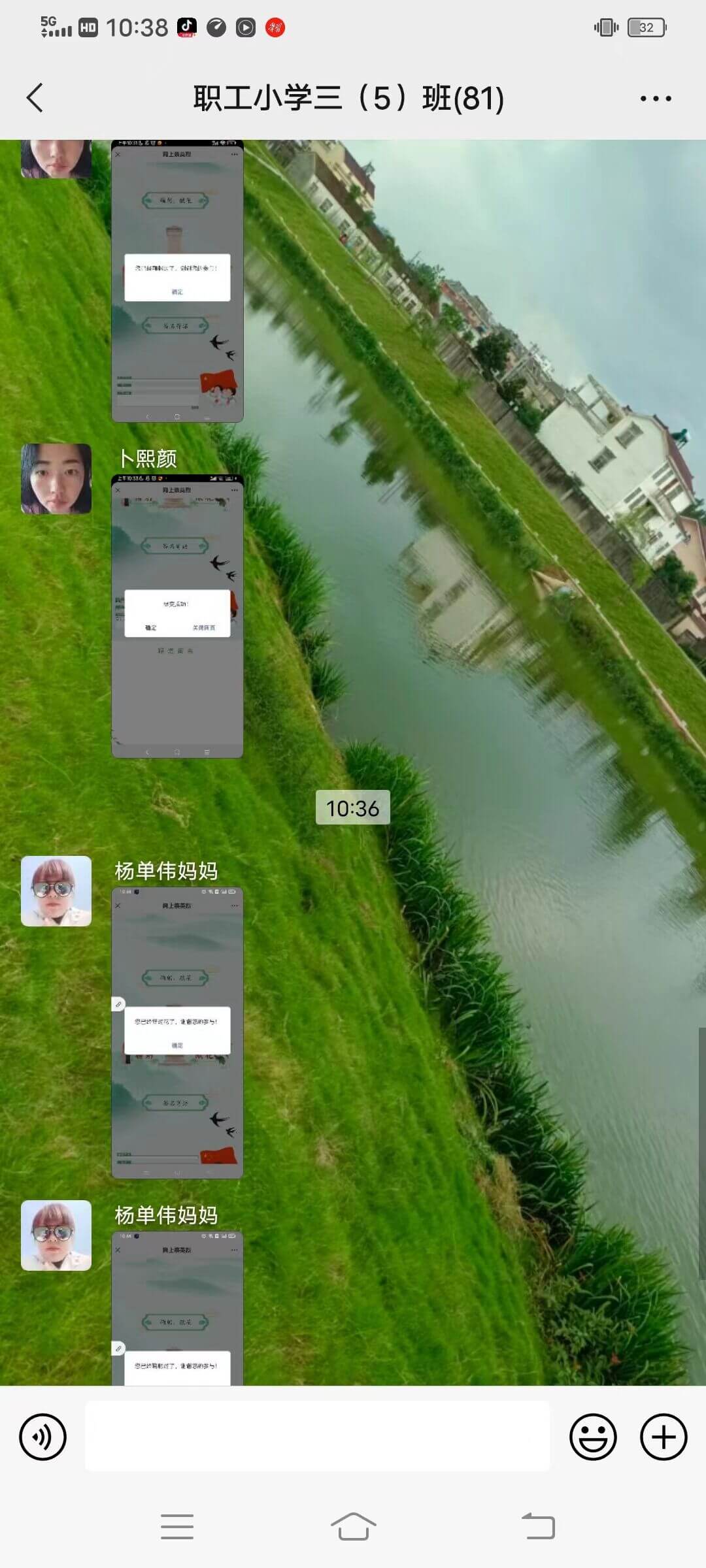Switch to voice message input

pos(43,1437)
